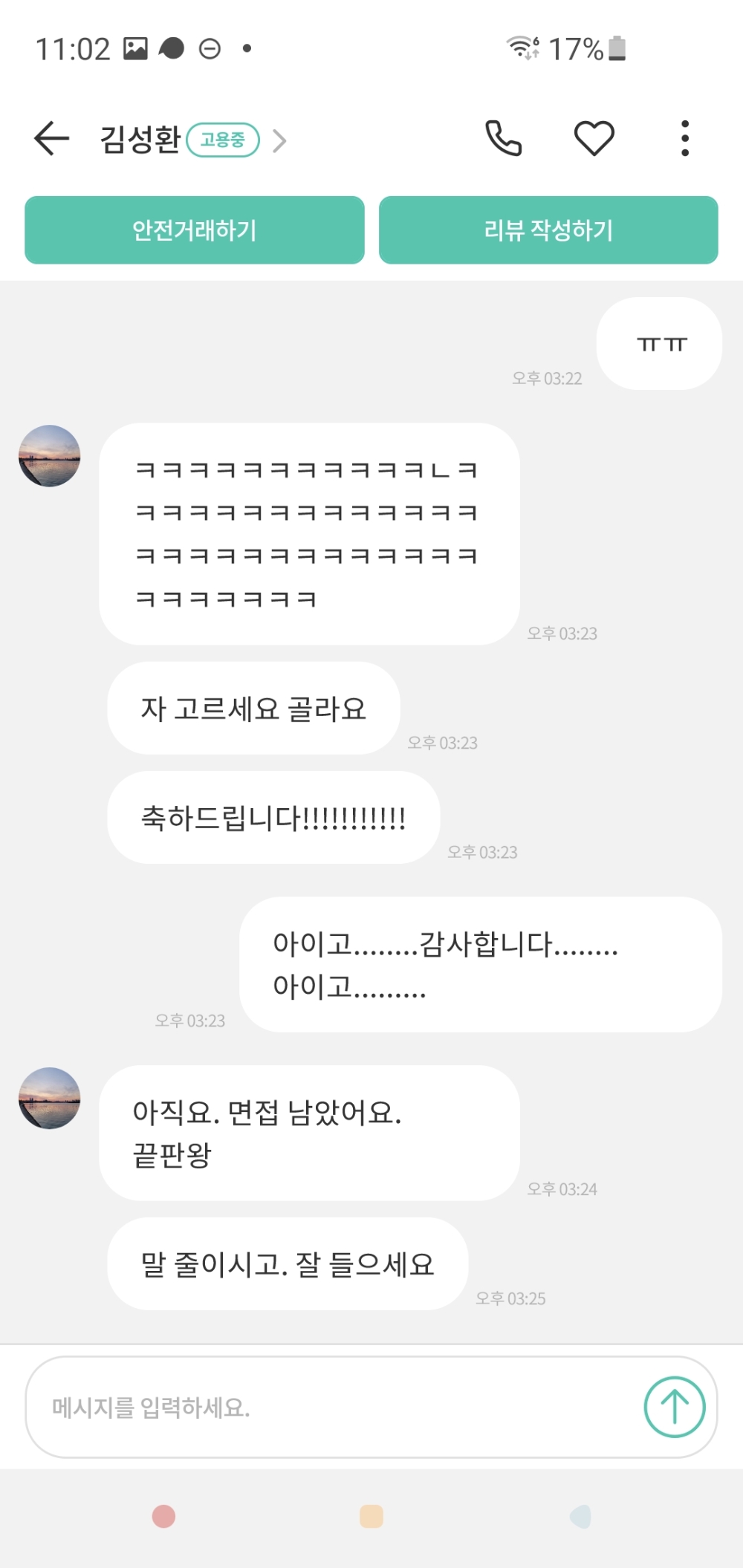Screen dimensions: 743x1568
Task: Open 김성환's avatar beside the ㅋㅋㅋ message
Action: click(x=49, y=456)
